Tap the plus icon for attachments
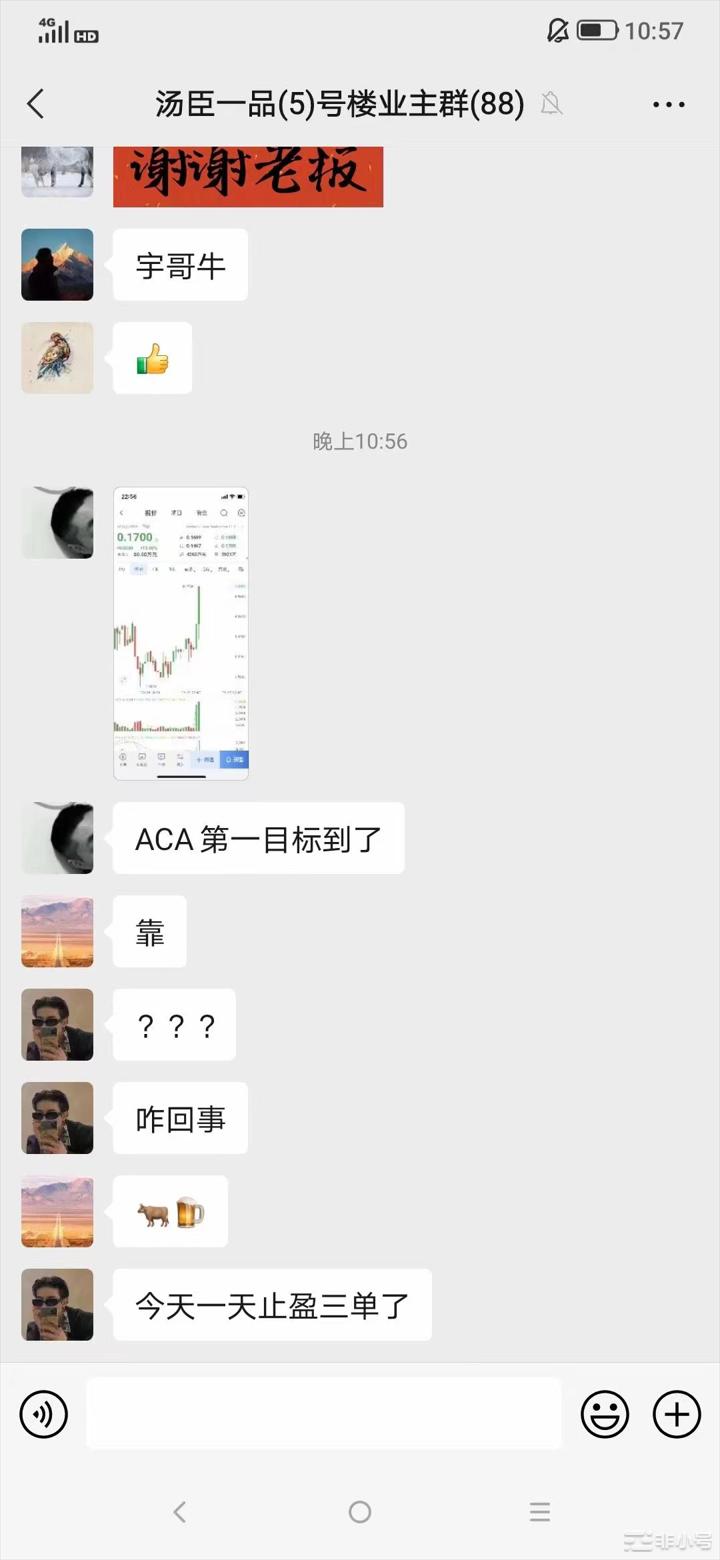This screenshot has width=720, height=1560. 676,1414
